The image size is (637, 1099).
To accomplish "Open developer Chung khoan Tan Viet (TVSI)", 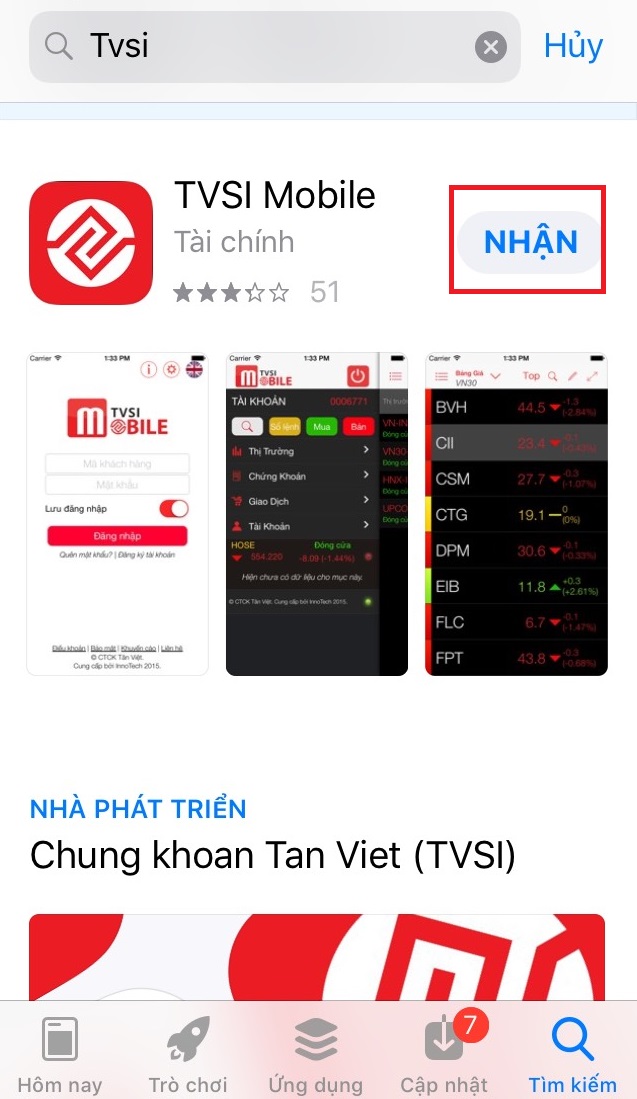I will pyautogui.click(x=273, y=856).
